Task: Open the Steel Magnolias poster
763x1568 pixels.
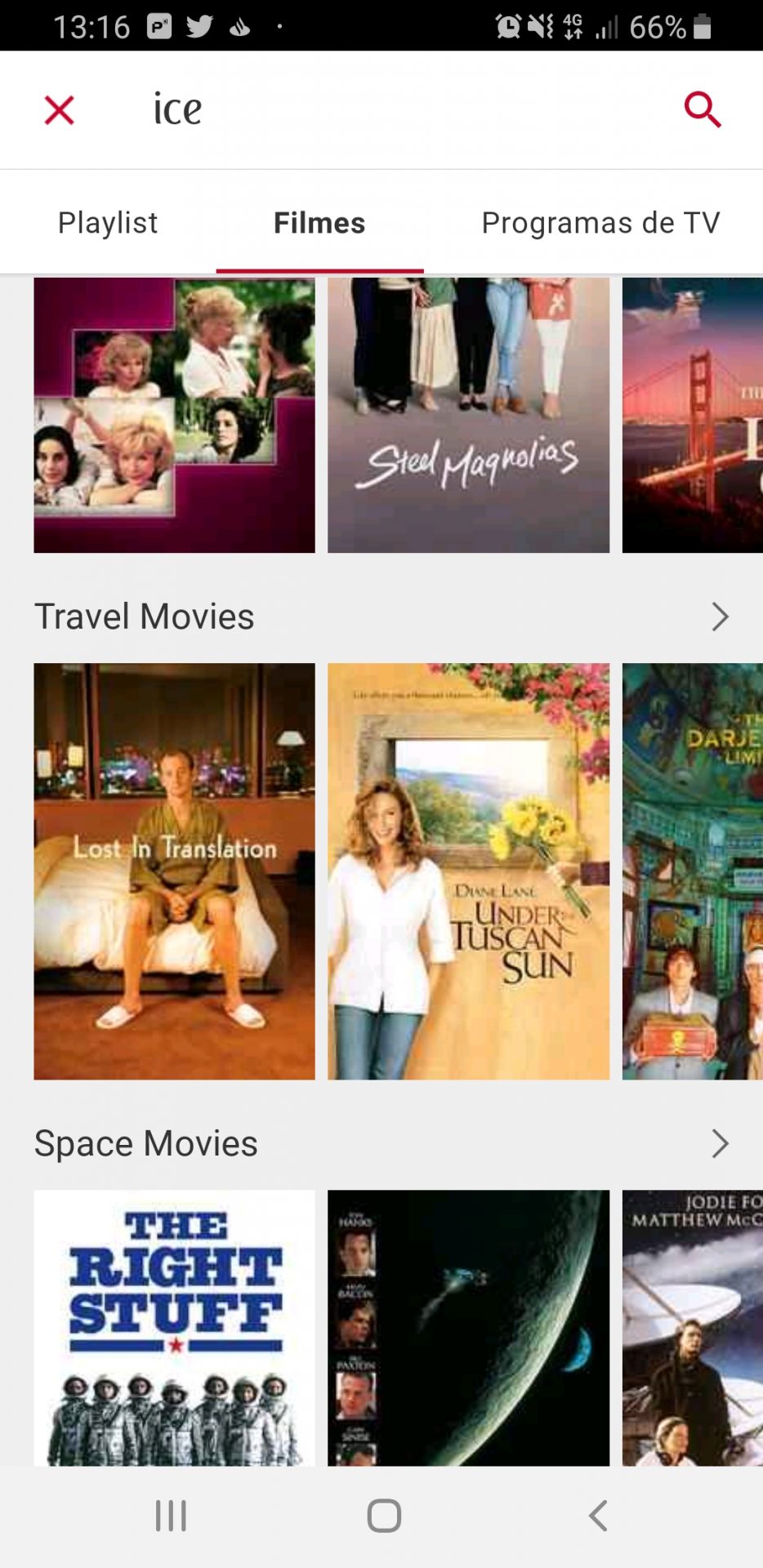Action: click(x=468, y=415)
